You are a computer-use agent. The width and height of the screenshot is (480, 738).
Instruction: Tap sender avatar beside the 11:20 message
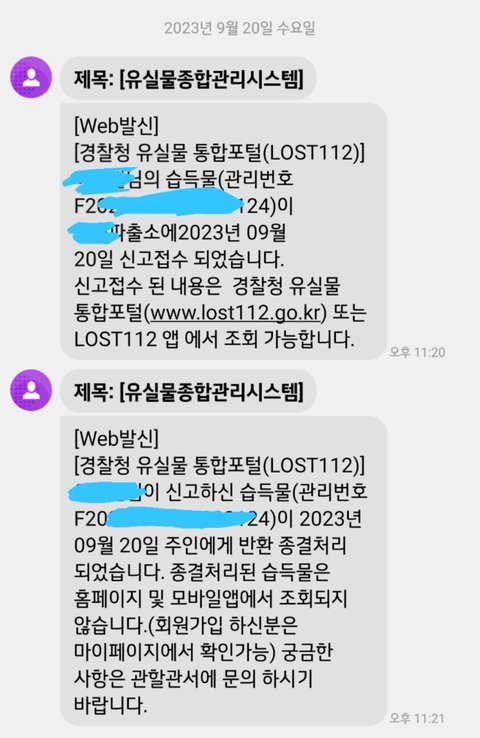point(32,78)
